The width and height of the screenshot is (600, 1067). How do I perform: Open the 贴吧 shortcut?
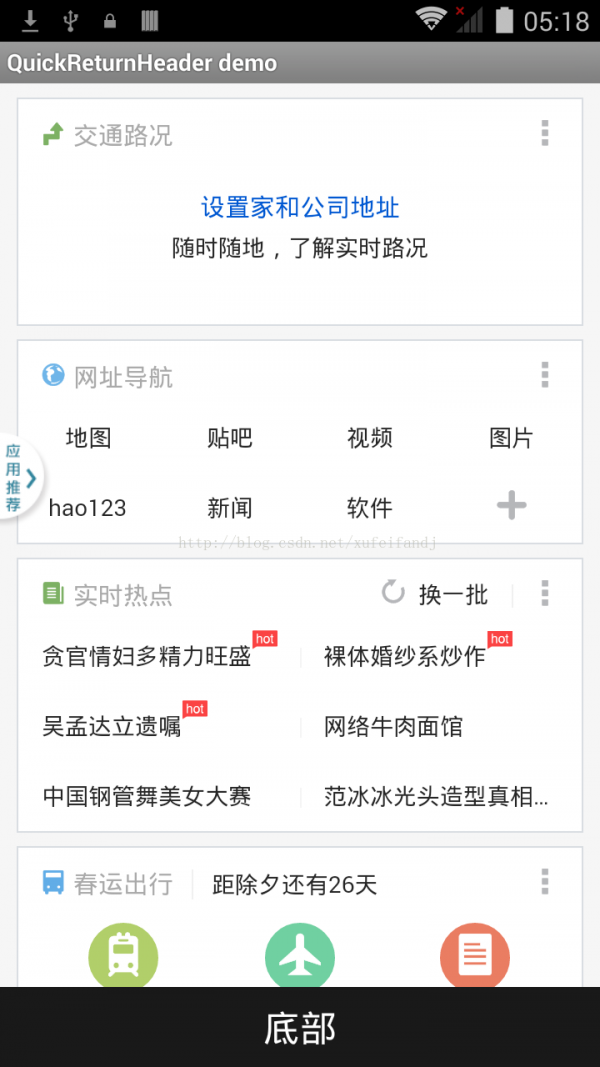click(x=229, y=438)
